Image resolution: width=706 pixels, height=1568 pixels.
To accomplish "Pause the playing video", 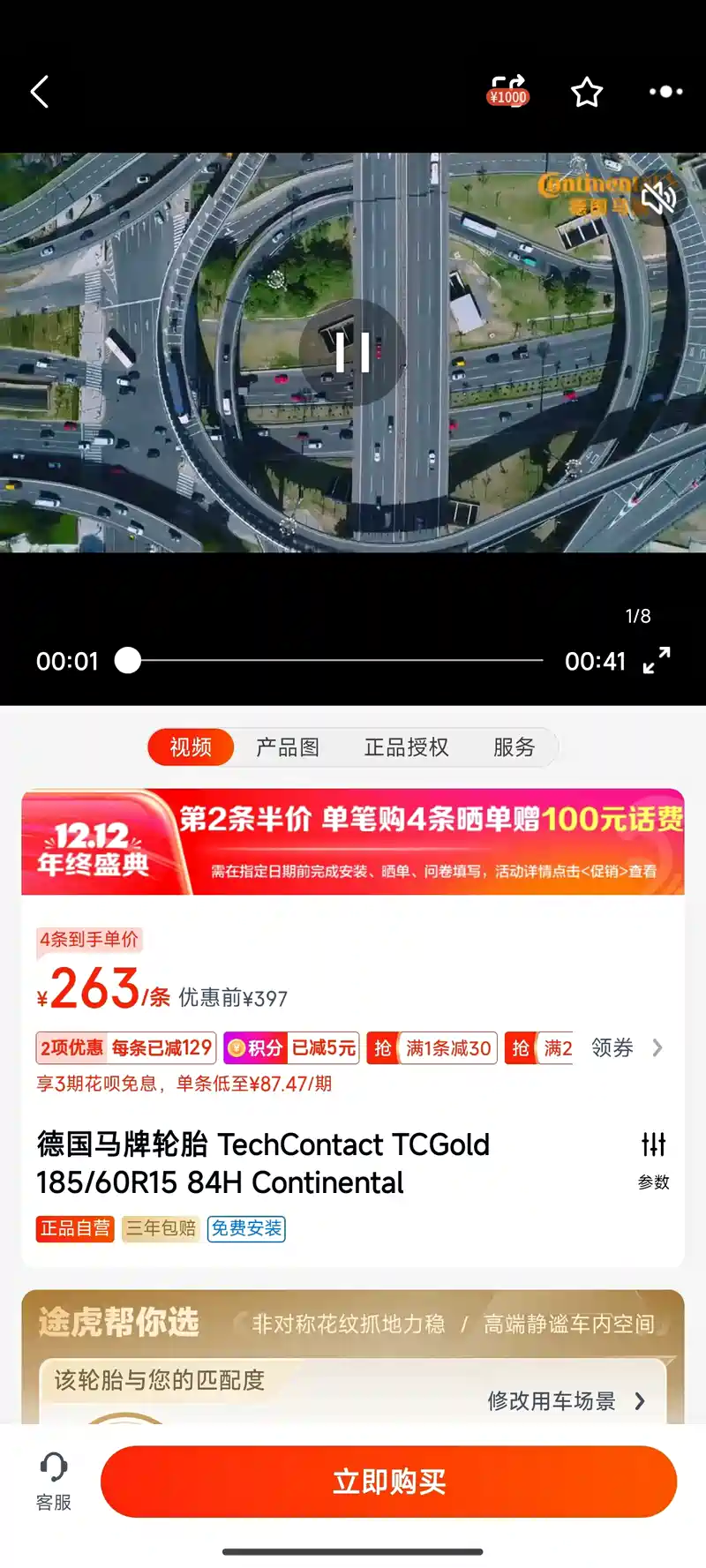I will pos(352,352).
